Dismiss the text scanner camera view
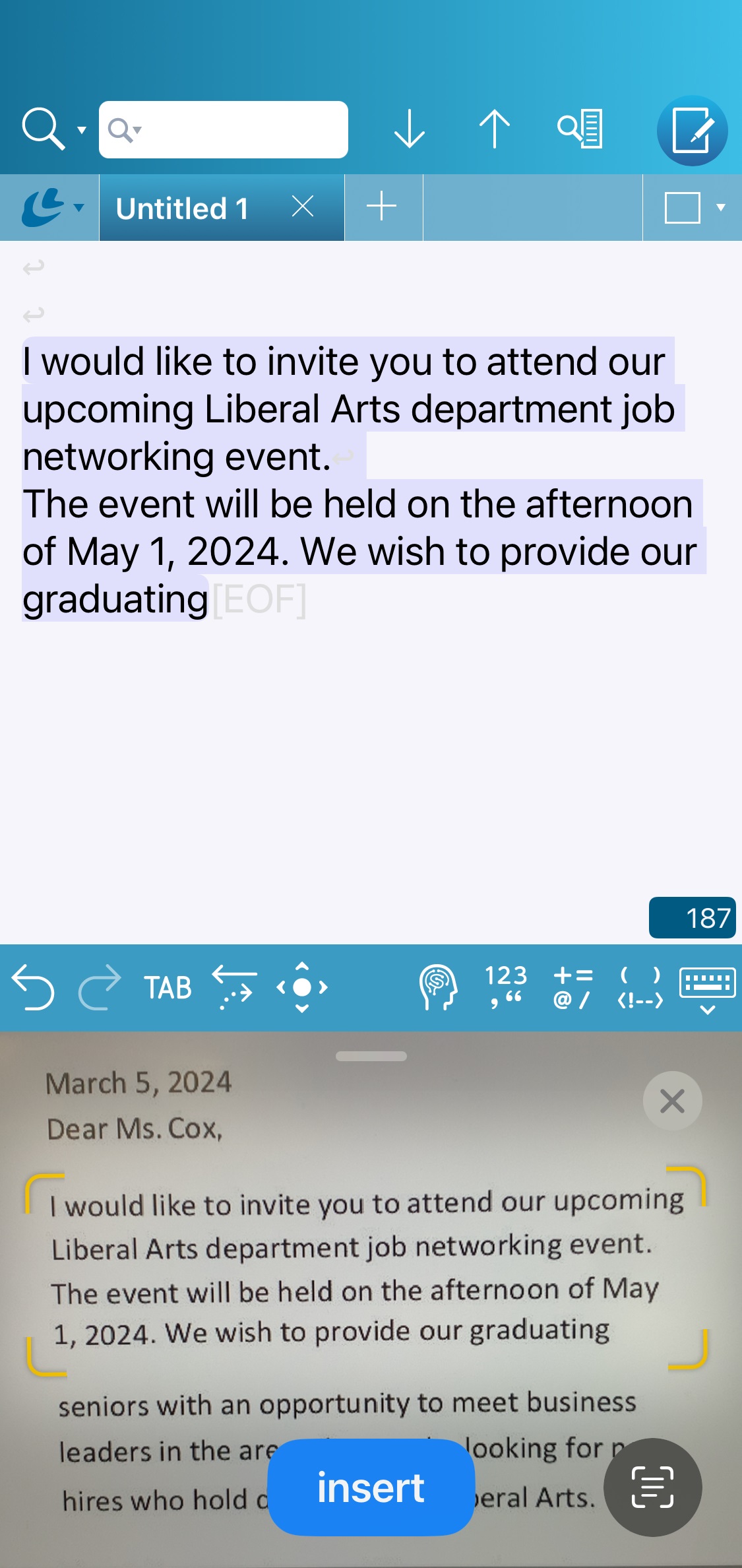Viewport: 742px width, 1568px height. [672, 1101]
